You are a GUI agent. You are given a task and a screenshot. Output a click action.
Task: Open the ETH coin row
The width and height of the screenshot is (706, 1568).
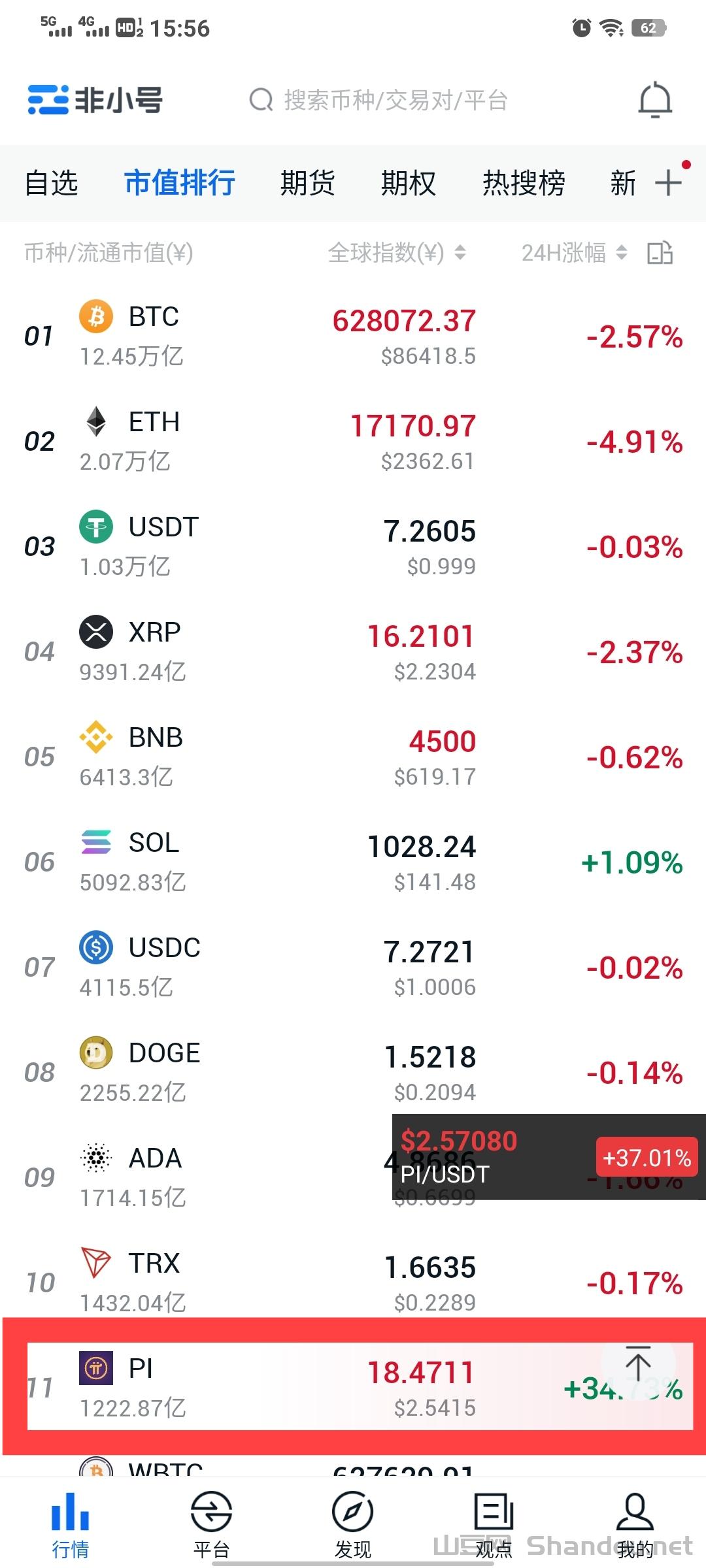(x=353, y=442)
